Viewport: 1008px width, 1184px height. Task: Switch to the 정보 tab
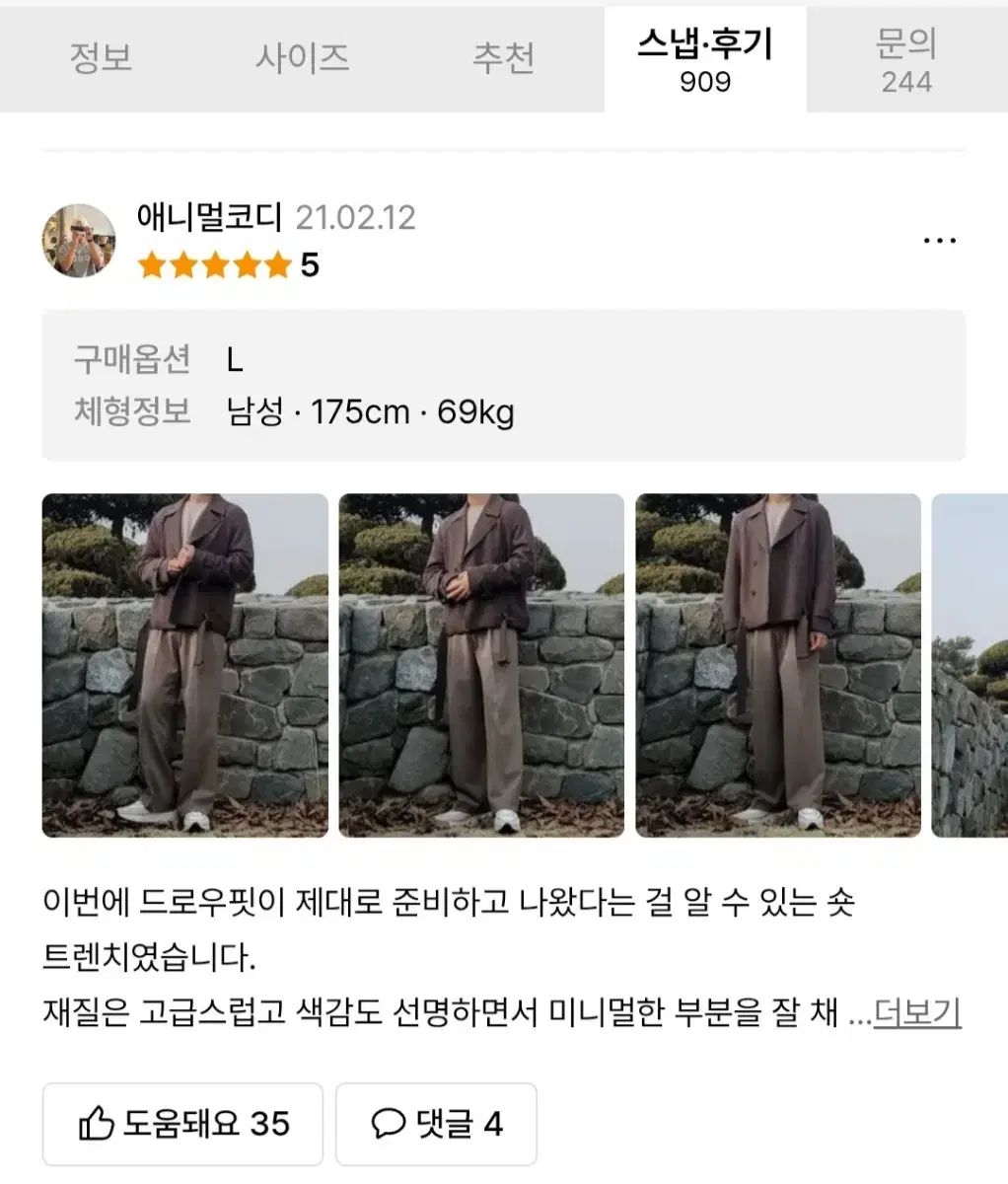point(101,58)
